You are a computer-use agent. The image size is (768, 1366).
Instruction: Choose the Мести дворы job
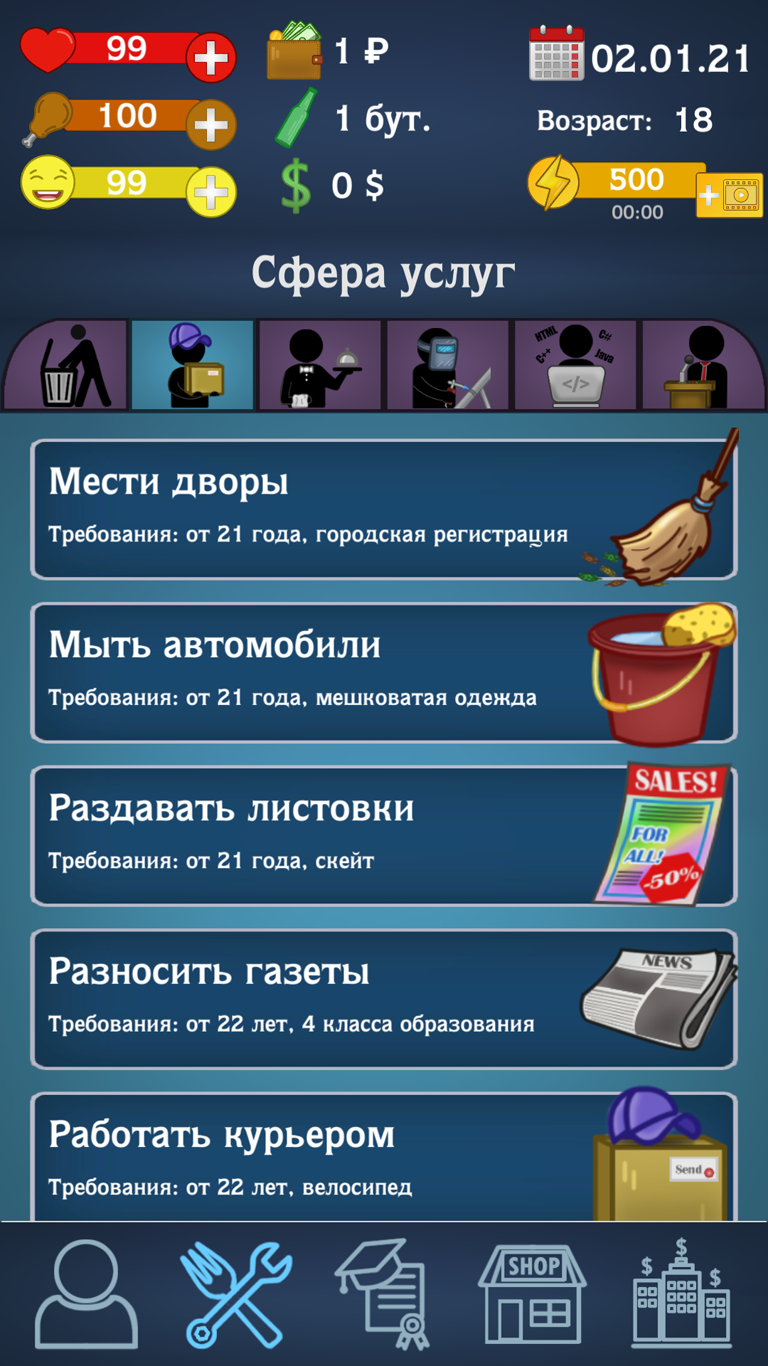[384, 509]
